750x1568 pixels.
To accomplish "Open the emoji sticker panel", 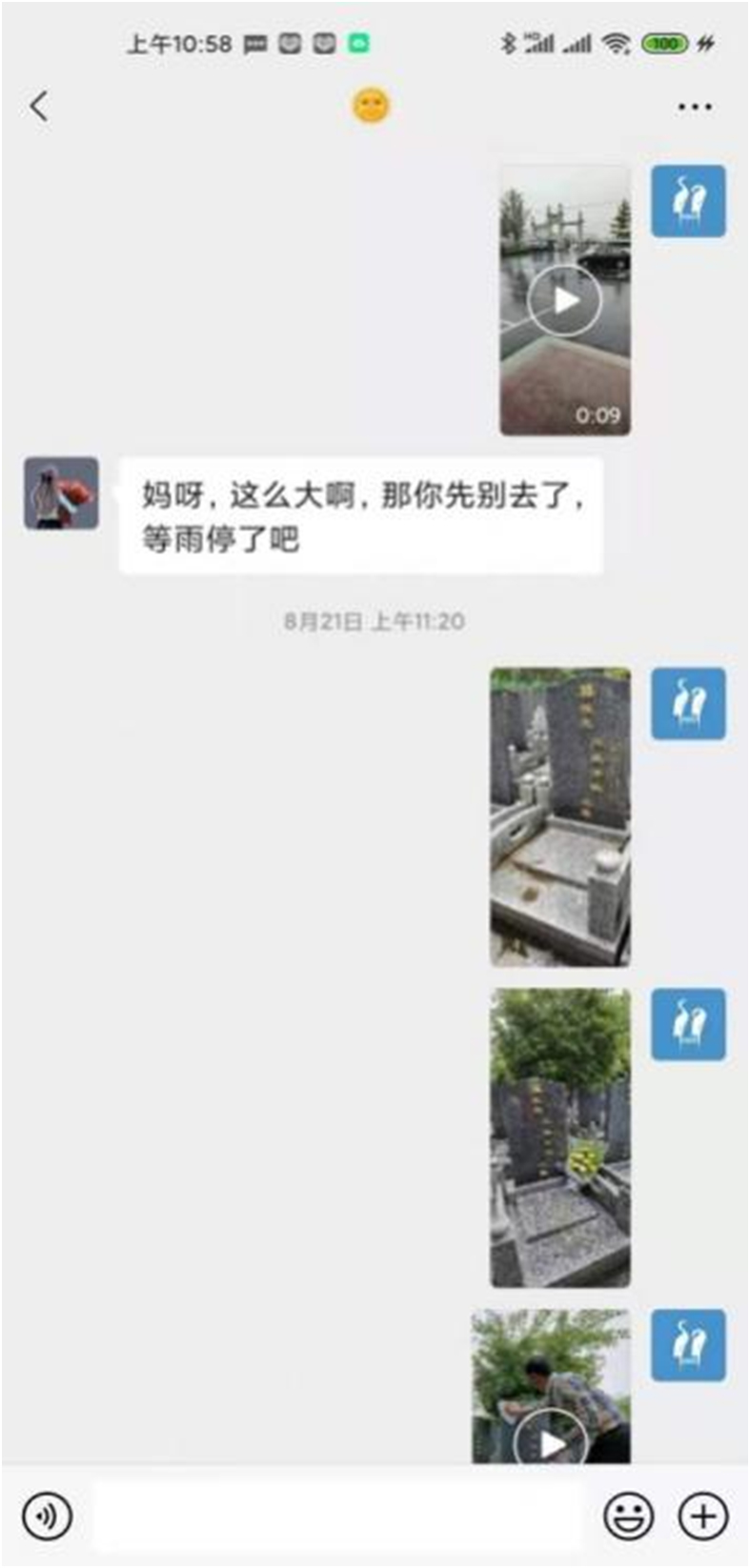I will (629, 1515).
